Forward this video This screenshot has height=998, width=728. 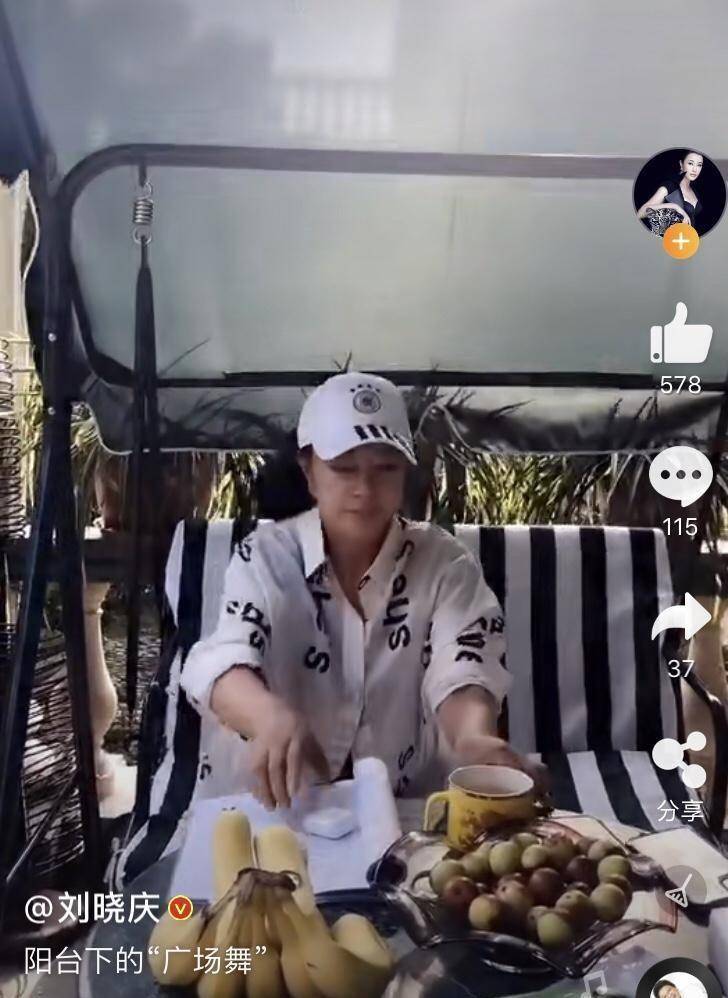click(680, 620)
